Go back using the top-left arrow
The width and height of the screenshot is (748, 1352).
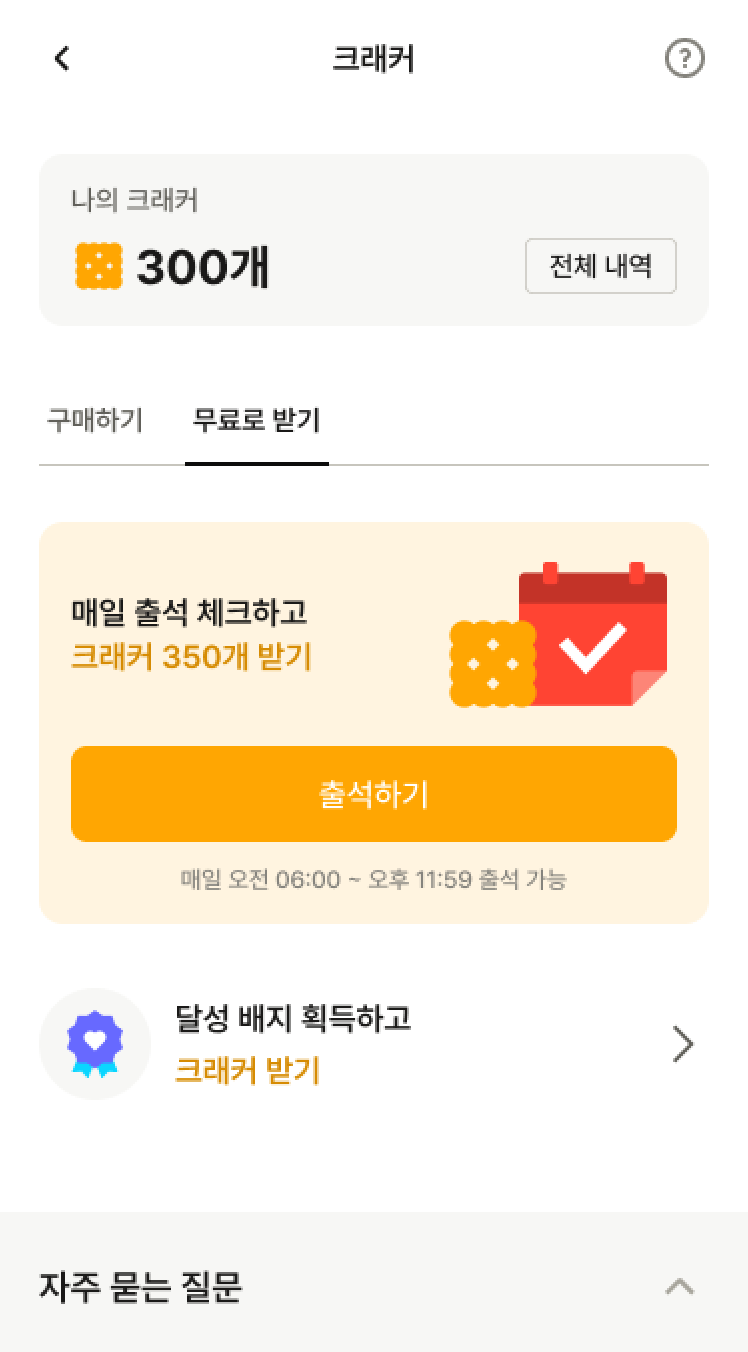[62, 59]
